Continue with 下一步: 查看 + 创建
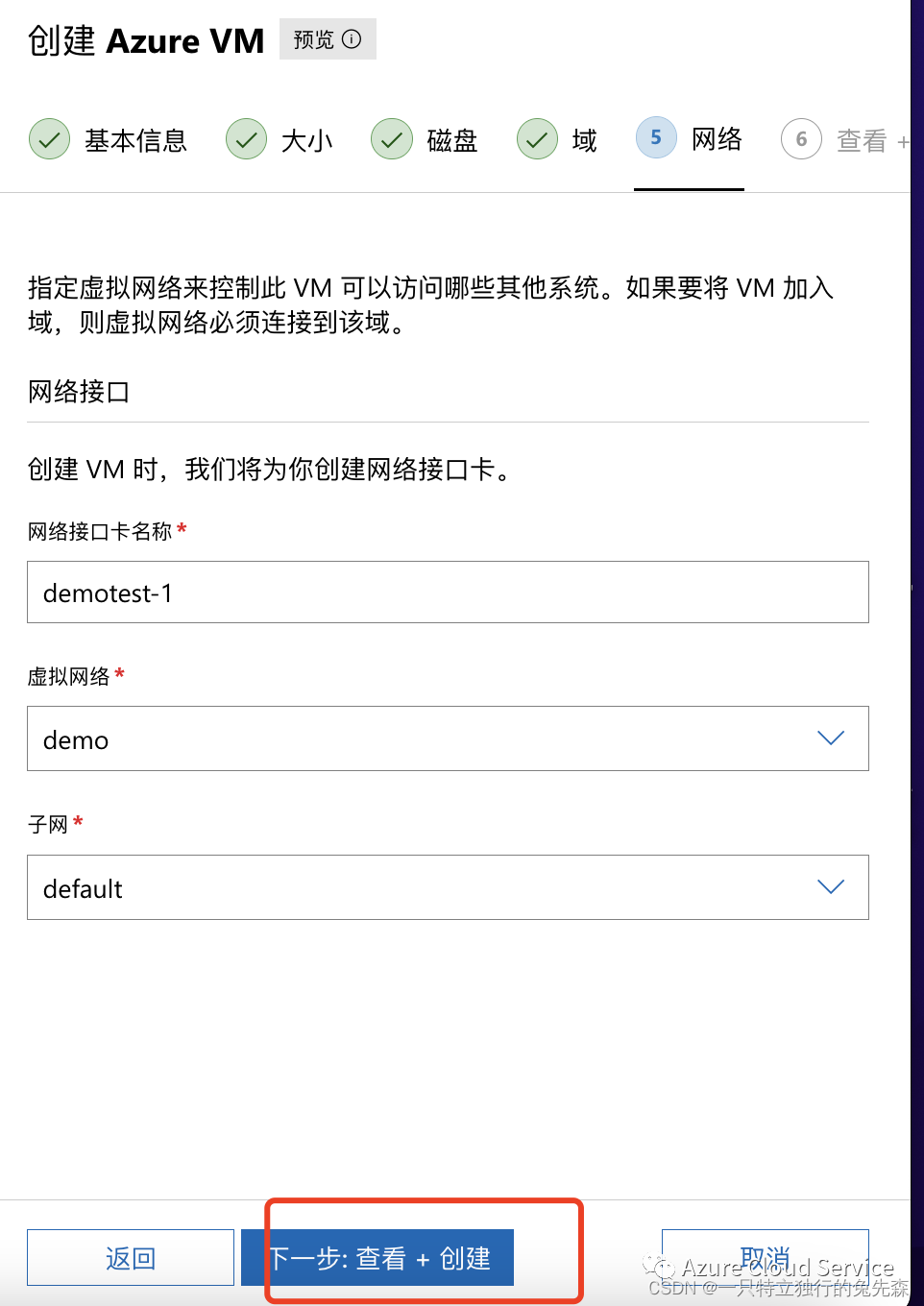 pos(377,1257)
